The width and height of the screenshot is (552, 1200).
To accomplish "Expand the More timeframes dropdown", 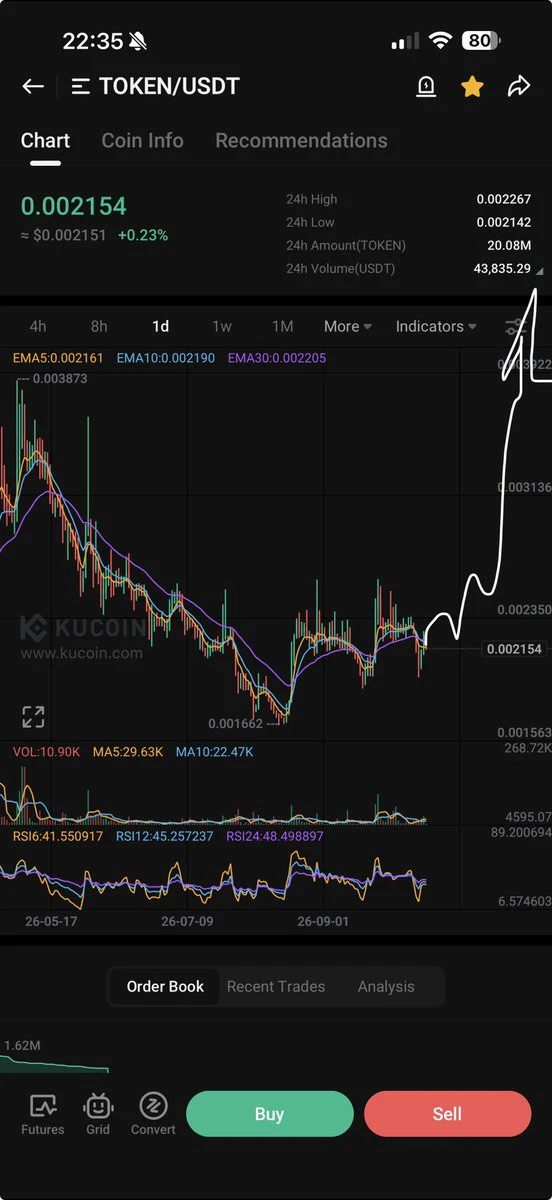I will point(347,326).
